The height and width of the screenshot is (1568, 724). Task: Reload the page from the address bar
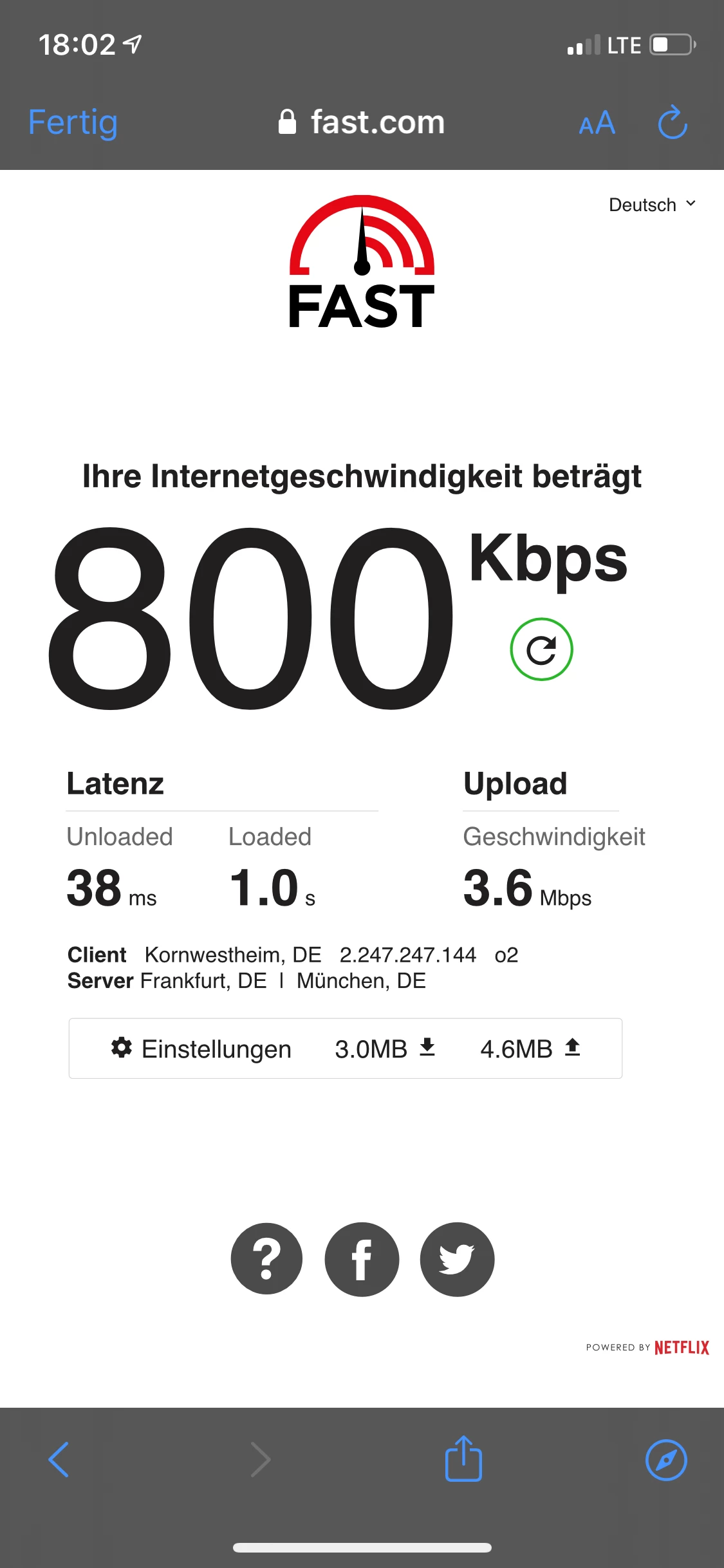(x=673, y=122)
